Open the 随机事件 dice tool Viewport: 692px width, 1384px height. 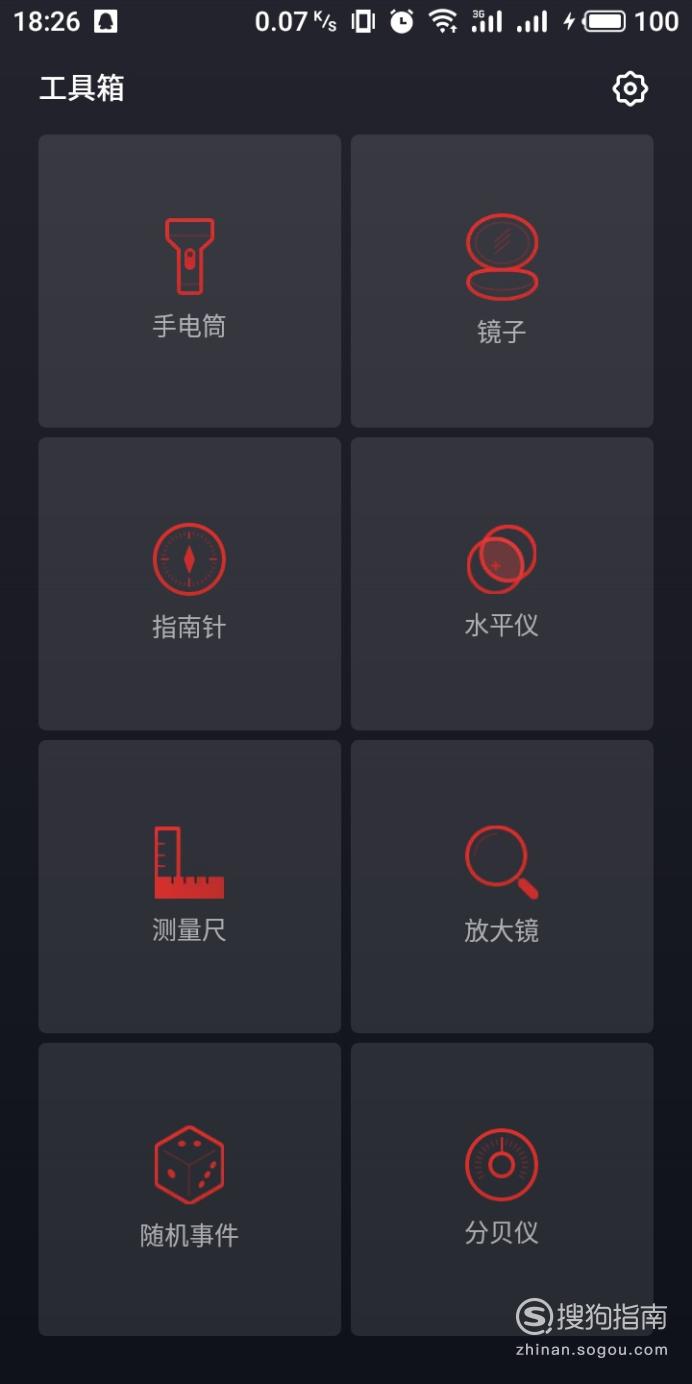coord(190,1189)
